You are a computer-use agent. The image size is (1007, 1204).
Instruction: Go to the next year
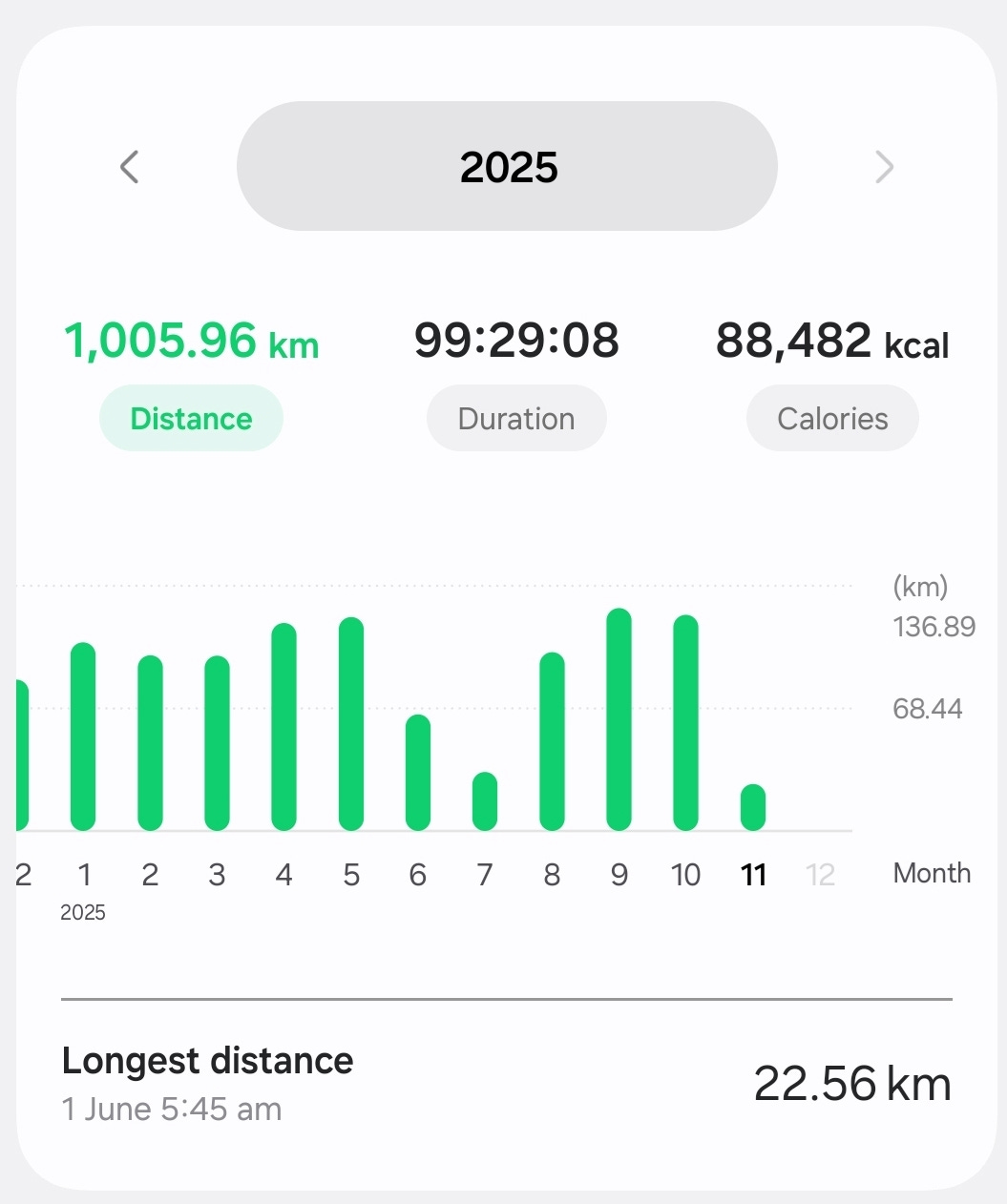coord(884,167)
